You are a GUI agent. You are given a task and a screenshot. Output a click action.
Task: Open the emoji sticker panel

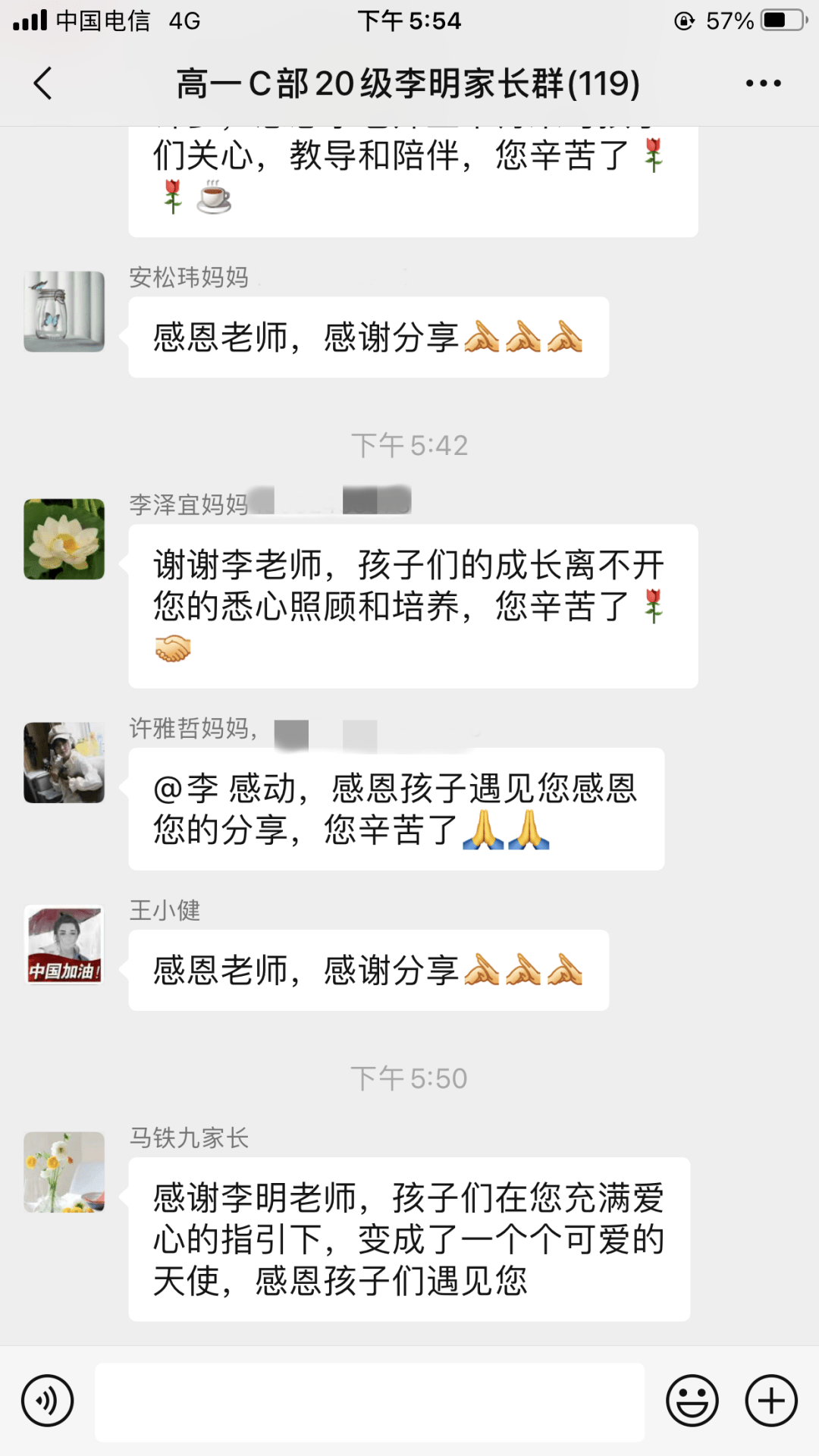pyautogui.click(x=692, y=1401)
